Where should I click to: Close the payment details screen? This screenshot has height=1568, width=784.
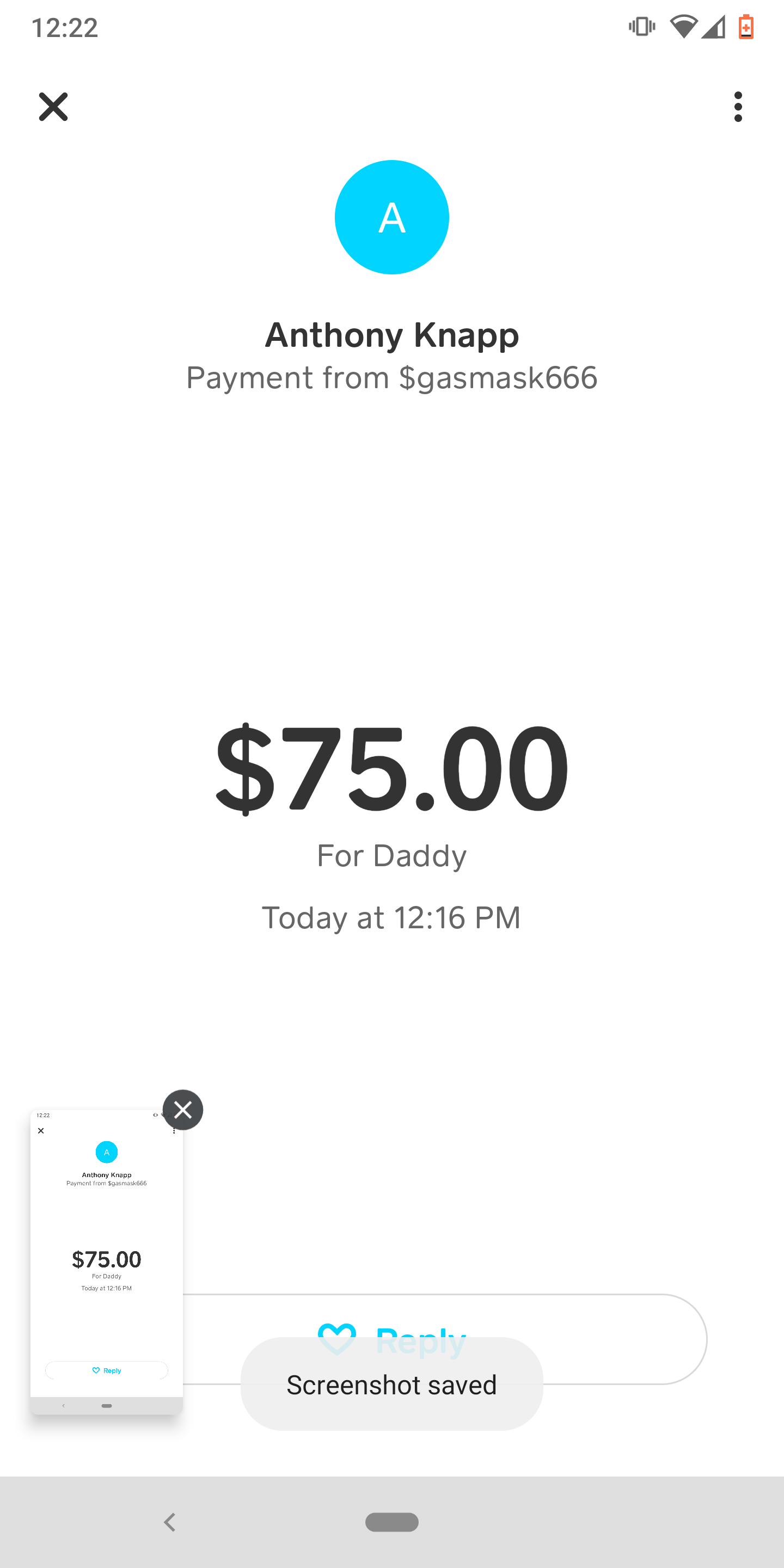pos(53,107)
